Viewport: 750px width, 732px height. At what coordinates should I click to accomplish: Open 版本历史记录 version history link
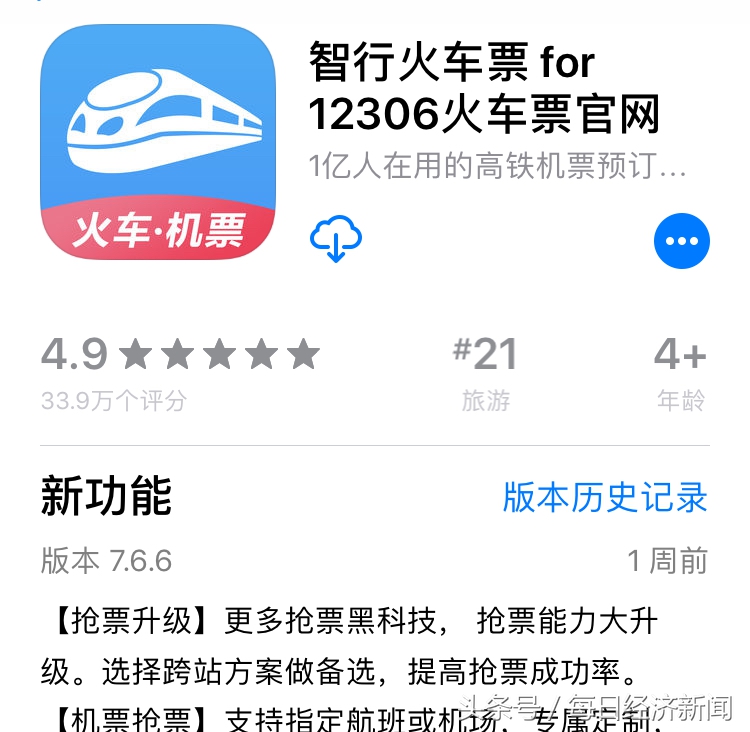pyautogui.click(x=604, y=497)
